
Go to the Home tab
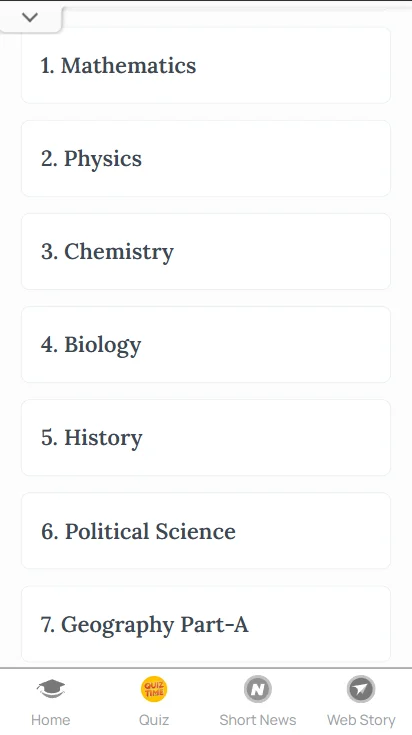(x=51, y=702)
